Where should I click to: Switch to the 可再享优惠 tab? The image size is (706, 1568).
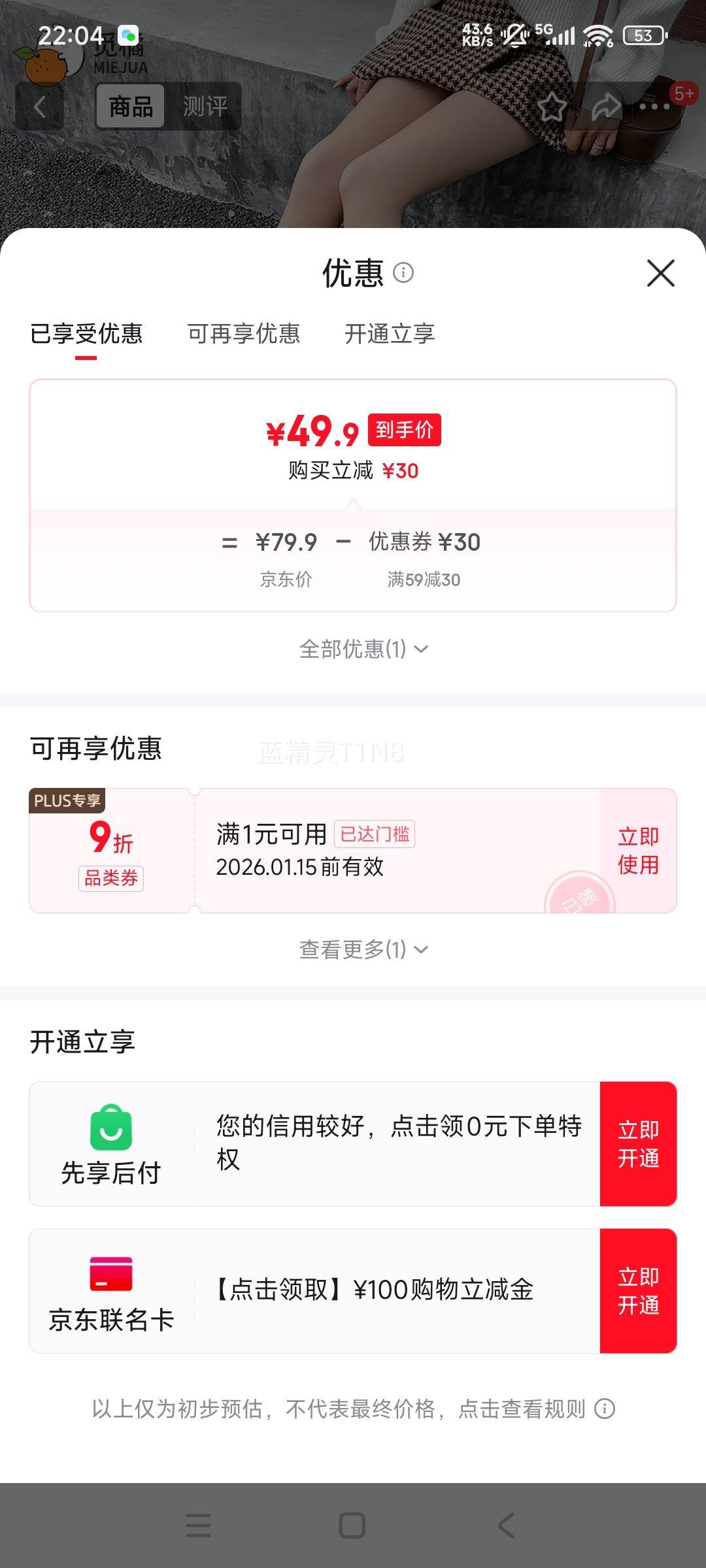point(244,334)
